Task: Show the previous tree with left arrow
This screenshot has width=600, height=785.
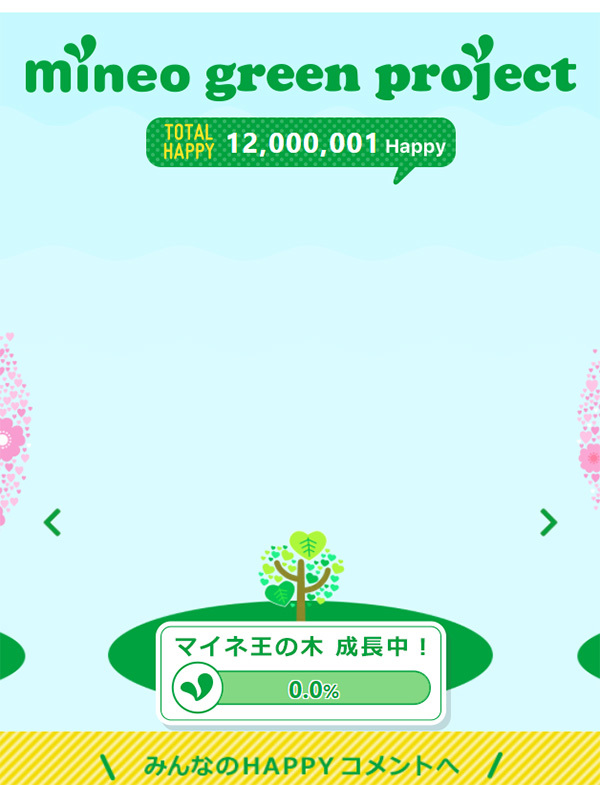Action: 52,522
